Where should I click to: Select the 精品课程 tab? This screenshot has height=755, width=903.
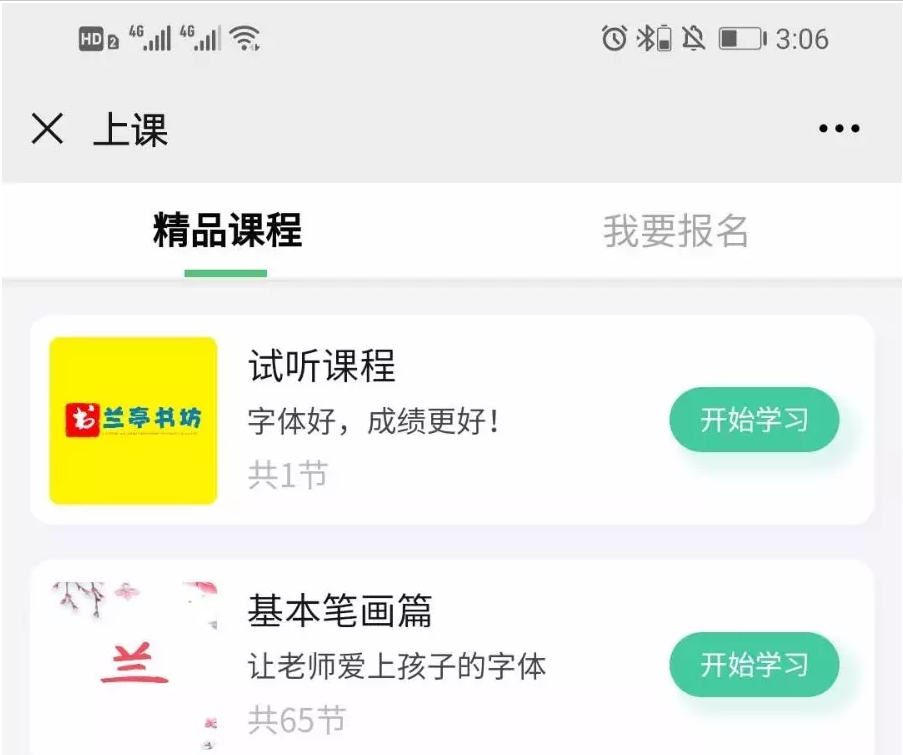click(227, 231)
